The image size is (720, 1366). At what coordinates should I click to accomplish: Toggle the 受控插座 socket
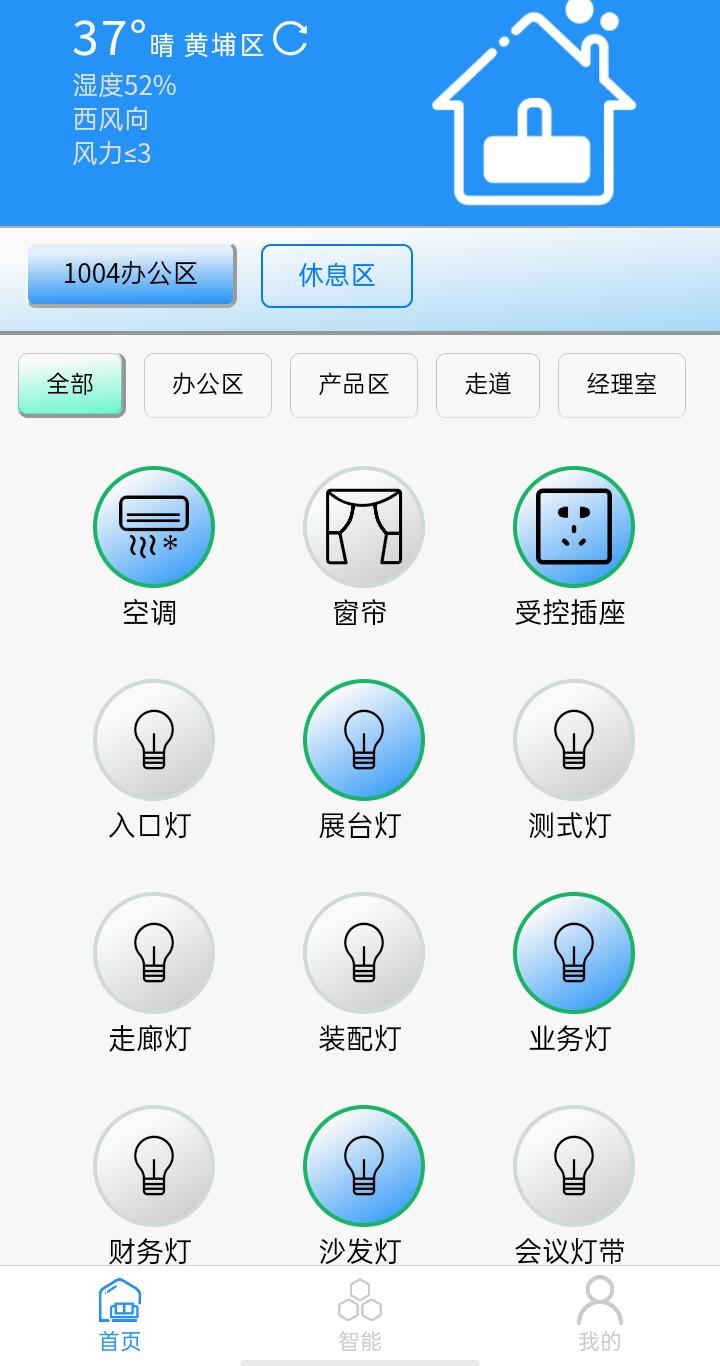pyautogui.click(x=574, y=527)
